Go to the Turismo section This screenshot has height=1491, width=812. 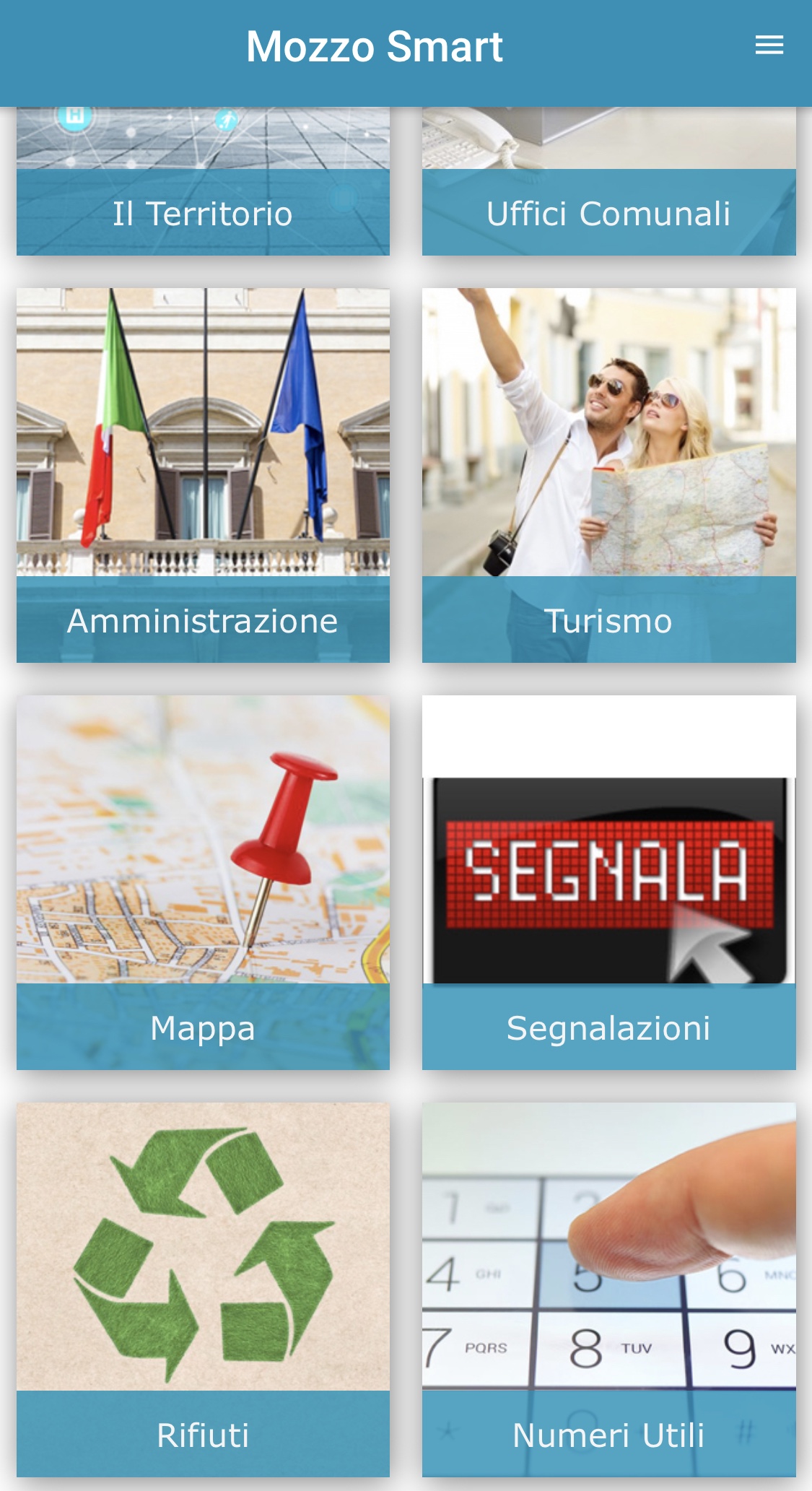[608, 475]
